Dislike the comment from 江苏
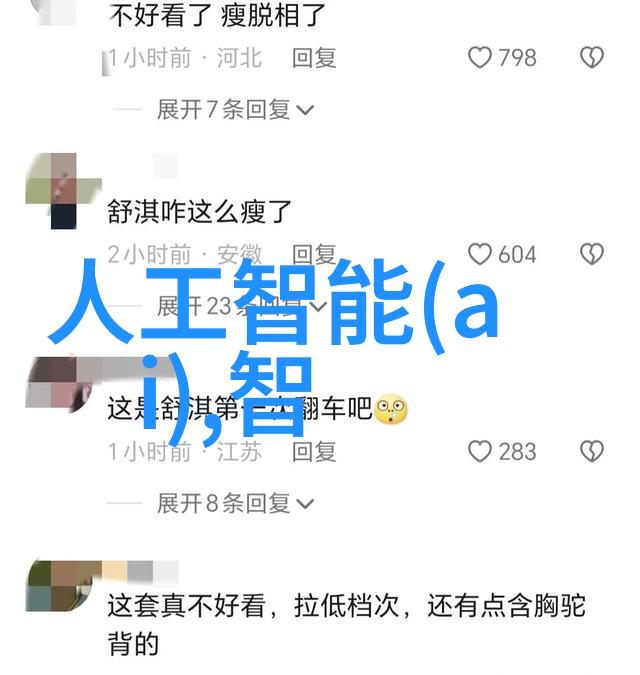Image resolution: width=640 pixels, height=675 pixels. pyautogui.click(x=592, y=451)
